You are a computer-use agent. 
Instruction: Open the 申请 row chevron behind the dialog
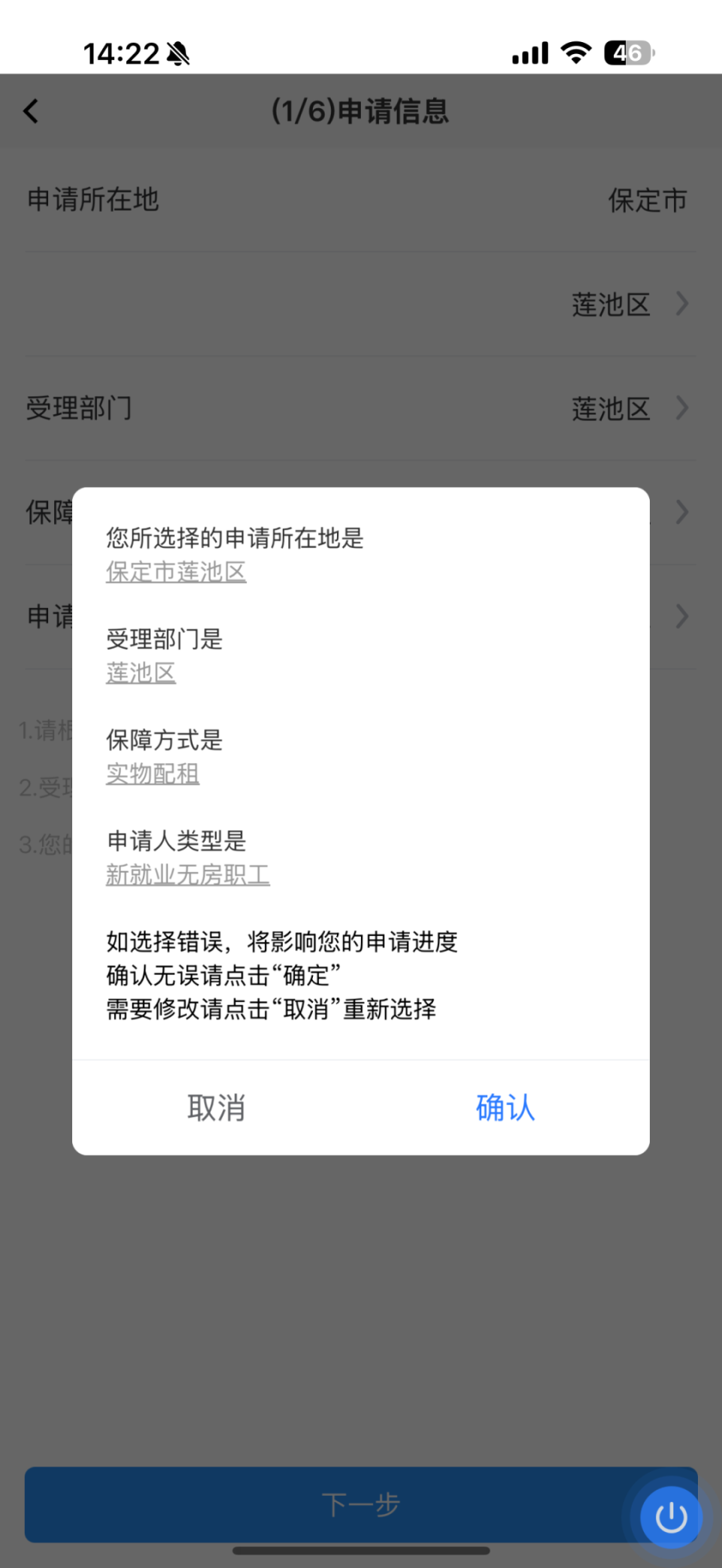pyautogui.click(x=681, y=616)
